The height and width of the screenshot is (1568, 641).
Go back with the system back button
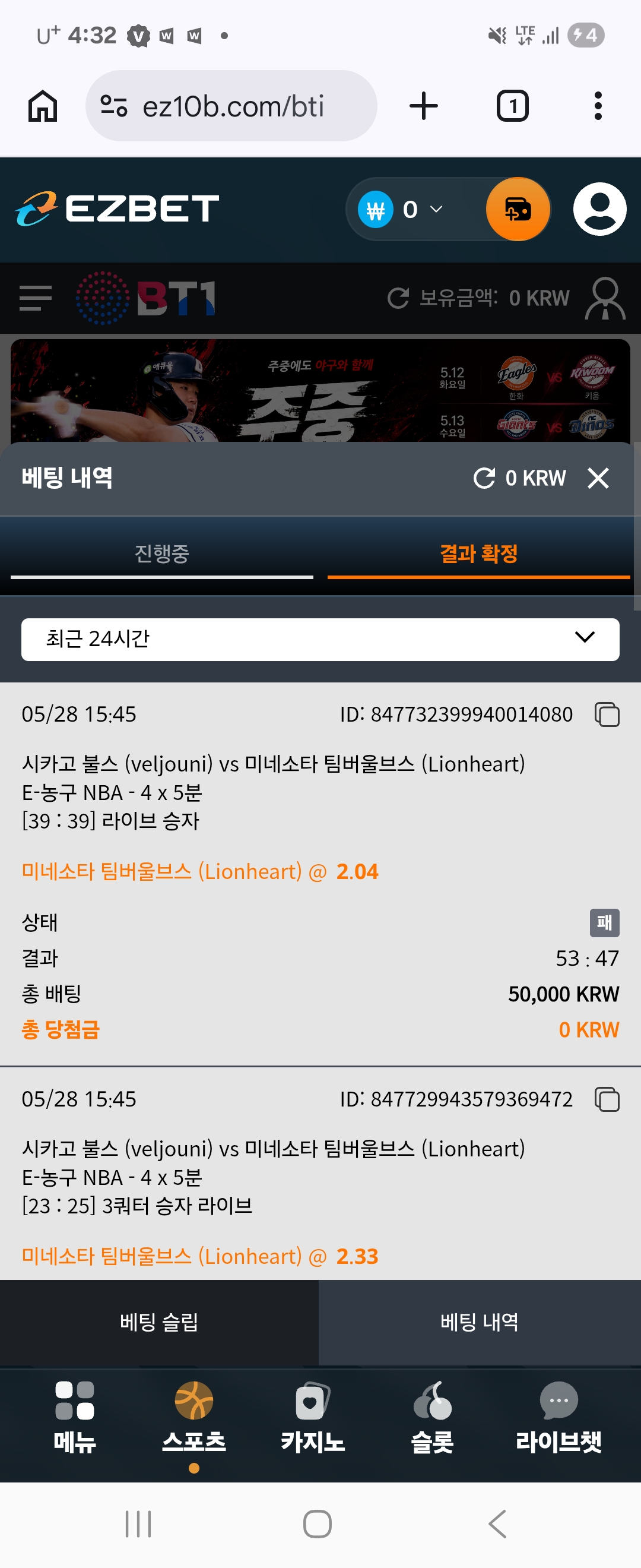click(x=497, y=1524)
